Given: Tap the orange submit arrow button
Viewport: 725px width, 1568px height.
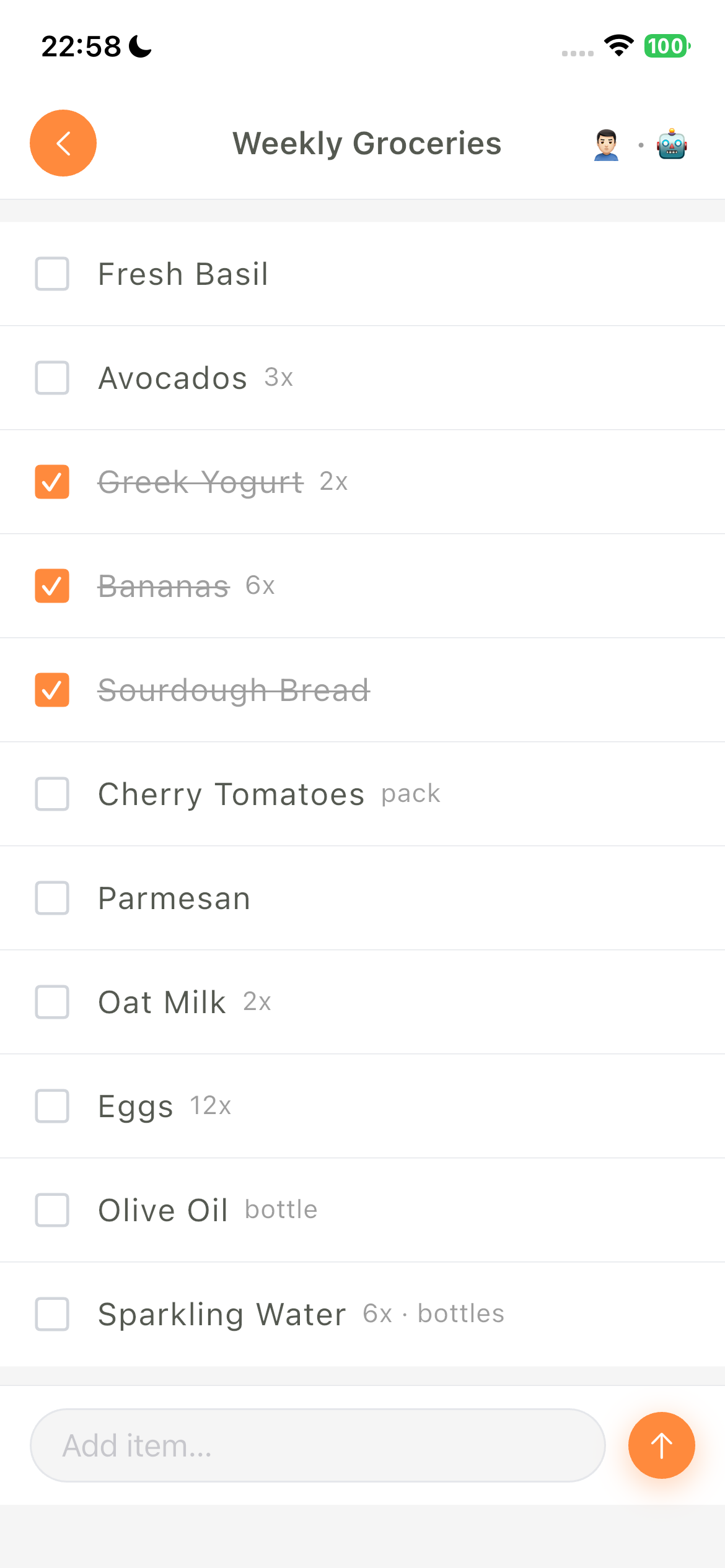Looking at the screenshot, I should point(661,1446).
